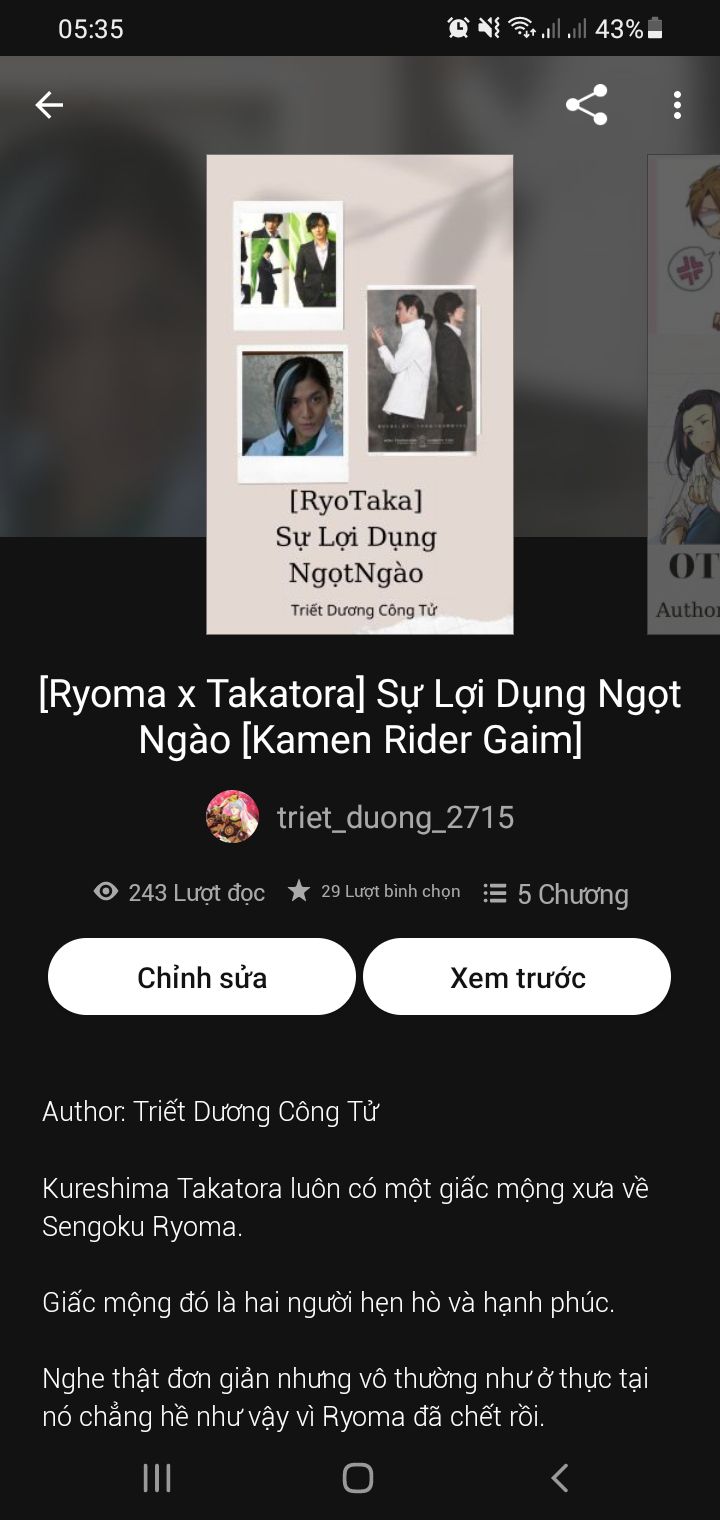This screenshot has height=1520, width=720.
Task: Open author profile triet_duong_2715
Action: [394, 817]
